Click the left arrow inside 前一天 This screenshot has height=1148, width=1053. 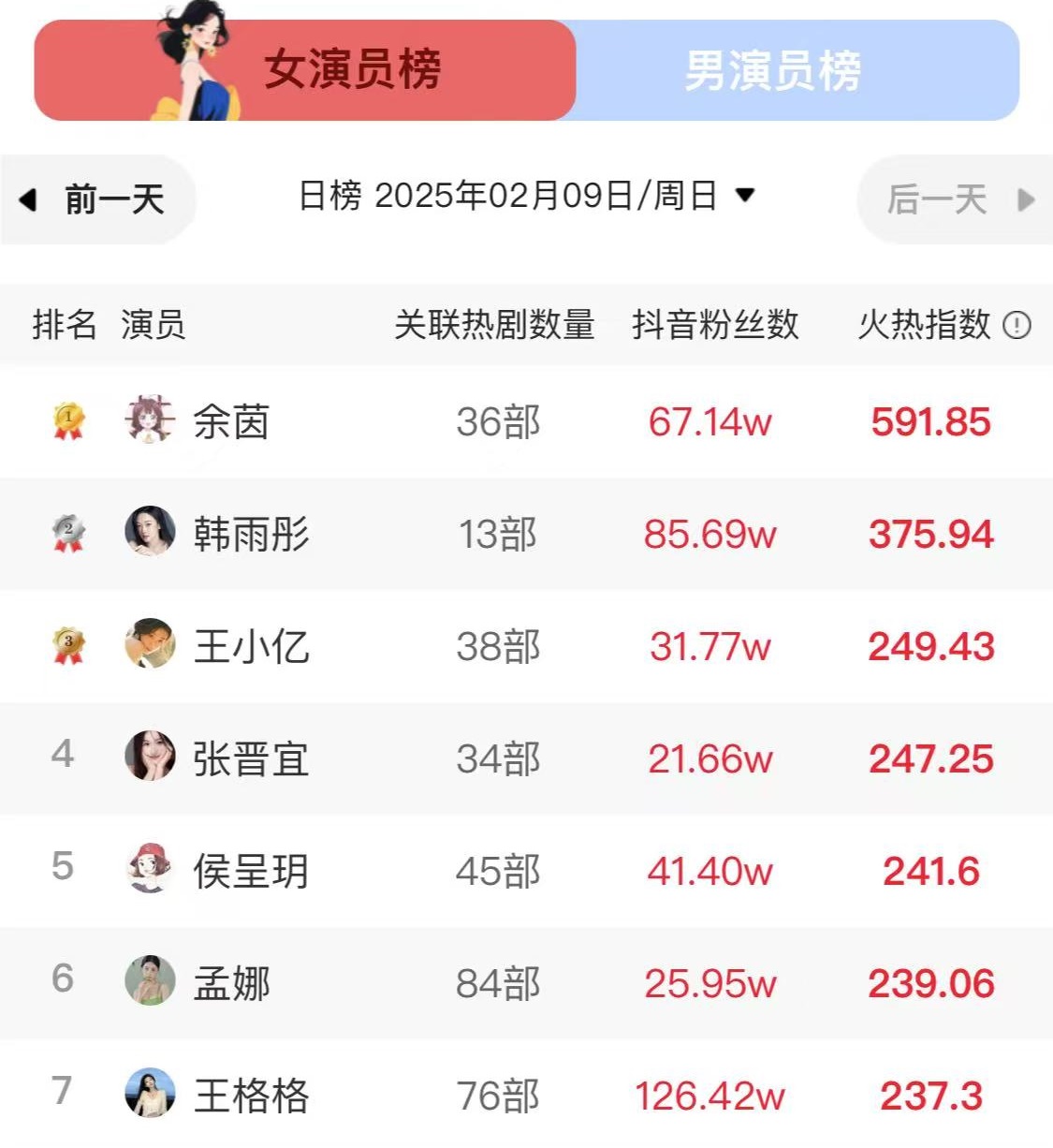pyautogui.click(x=29, y=198)
